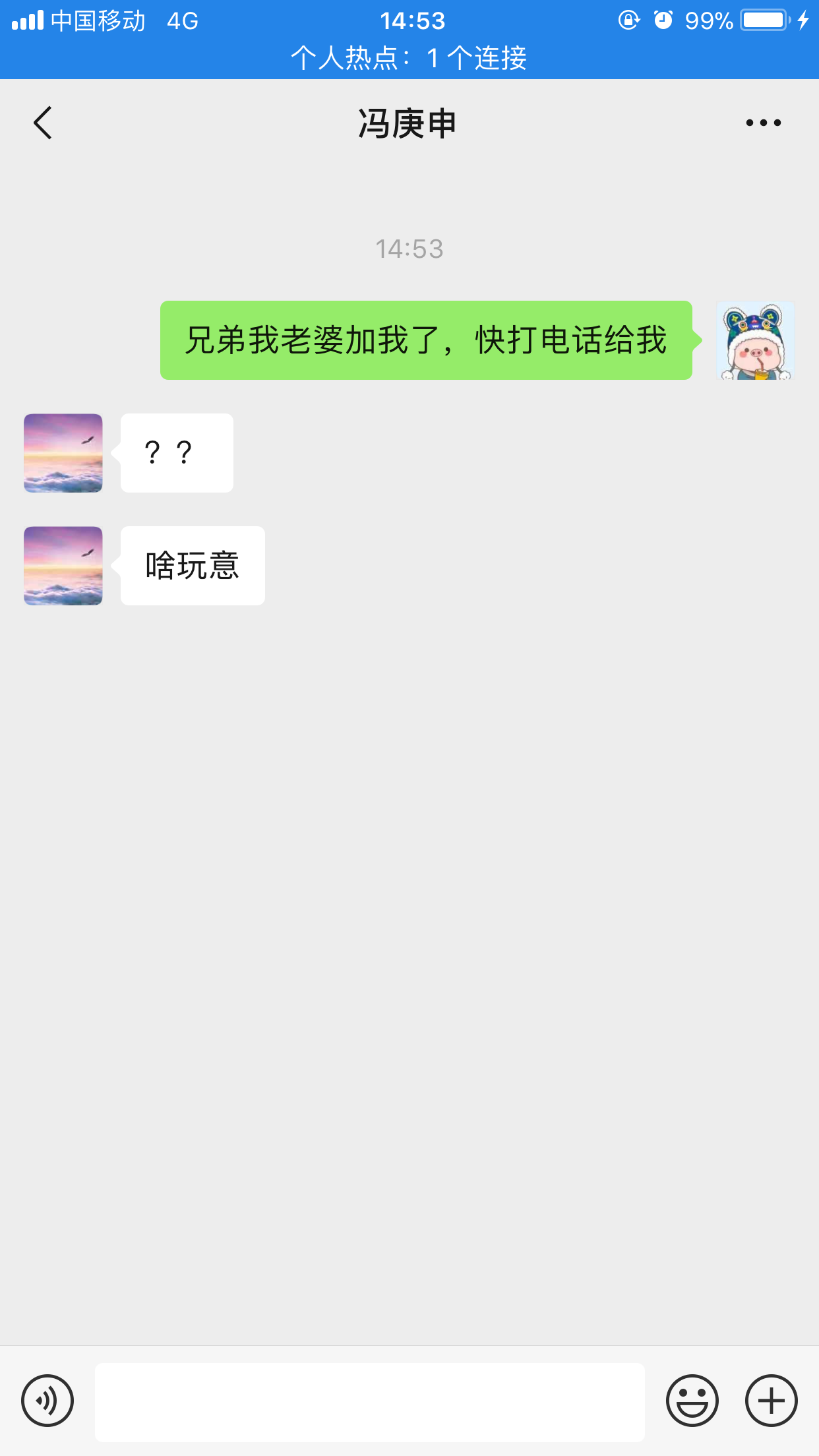This screenshot has height=1456, width=819.
Task: Tap 冯庚申's sunset avatar on first reply
Action: tap(63, 452)
